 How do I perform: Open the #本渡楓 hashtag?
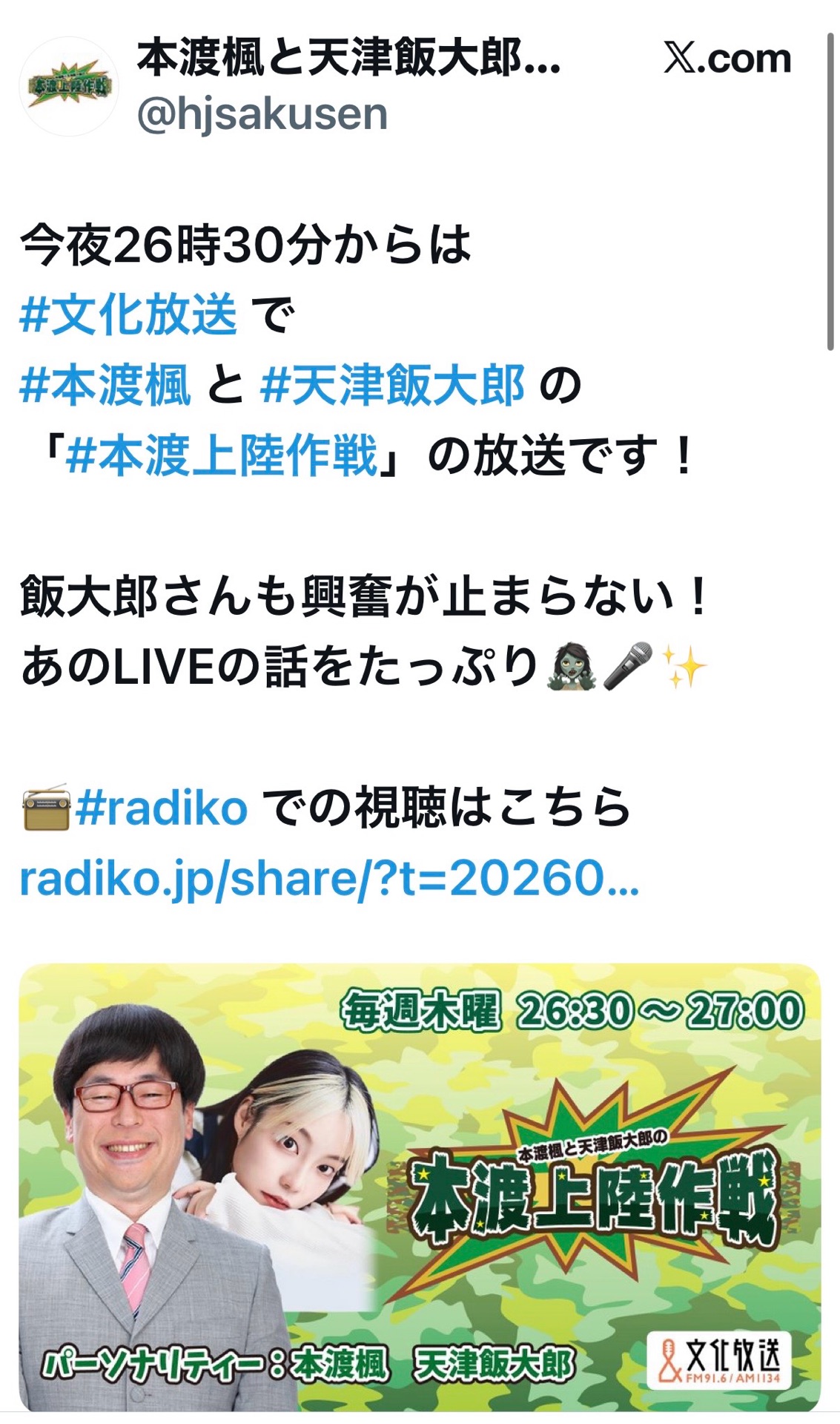coord(106,385)
